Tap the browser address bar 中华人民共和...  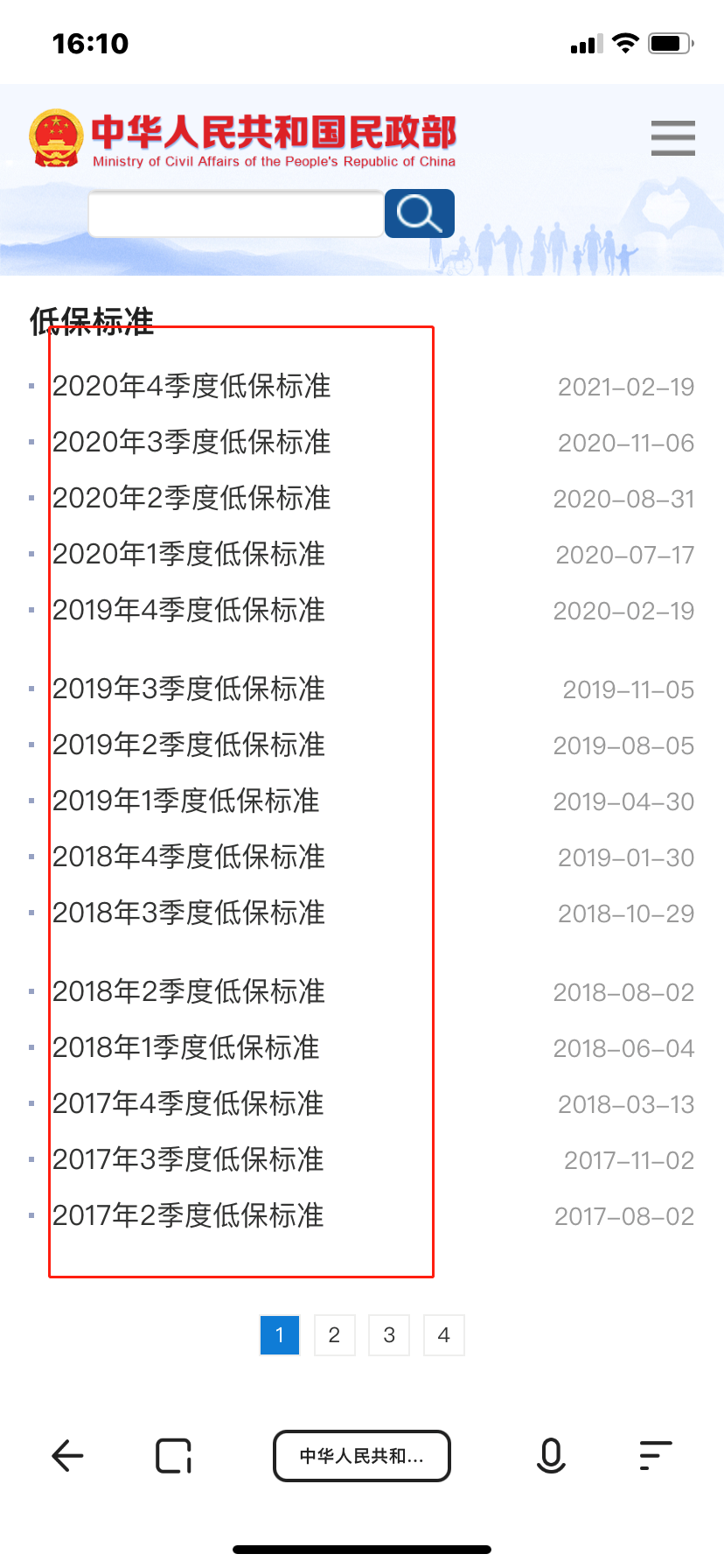362,1456
